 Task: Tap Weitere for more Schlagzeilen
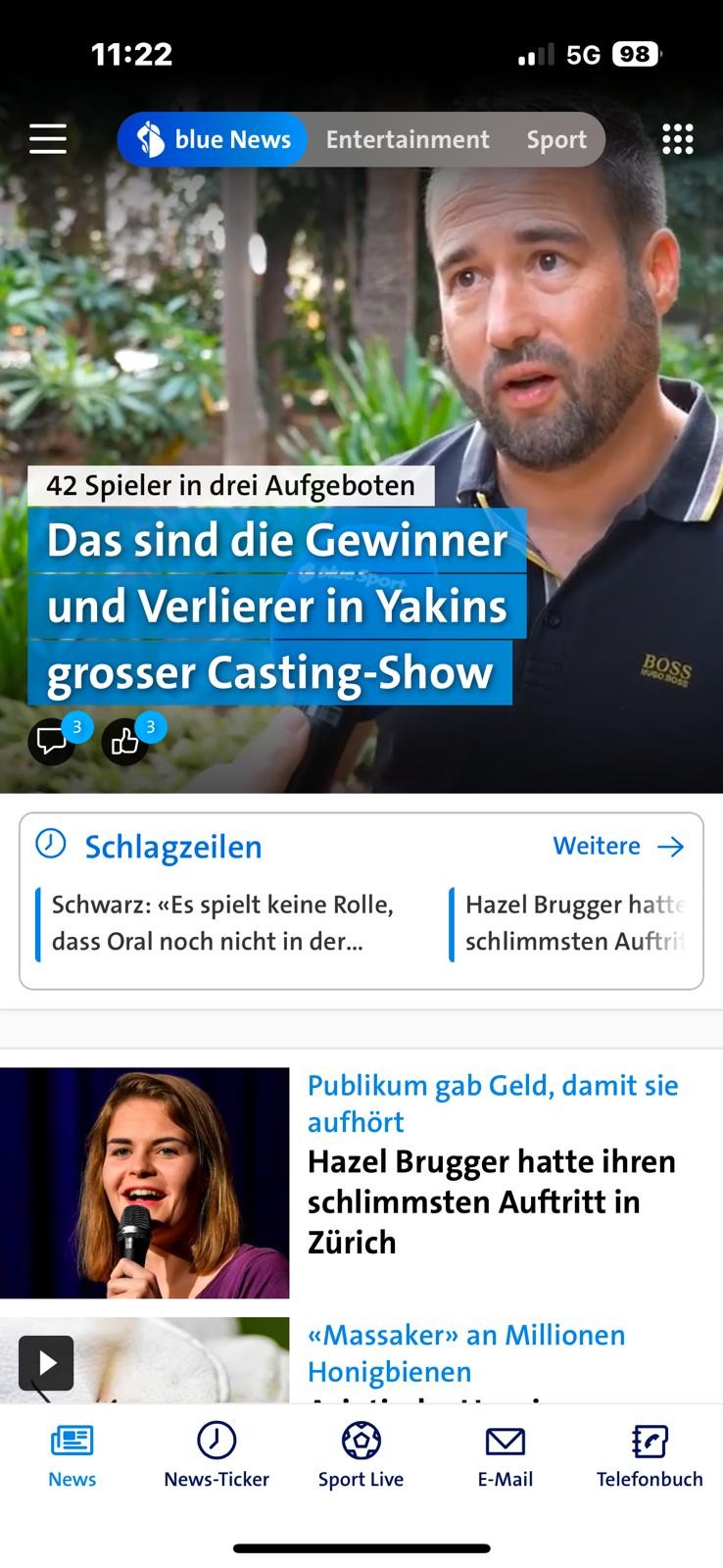(618, 846)
